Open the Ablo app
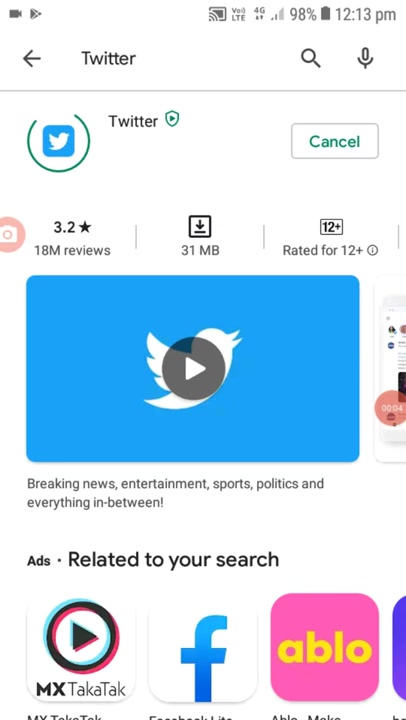 (x=325, y=647)
